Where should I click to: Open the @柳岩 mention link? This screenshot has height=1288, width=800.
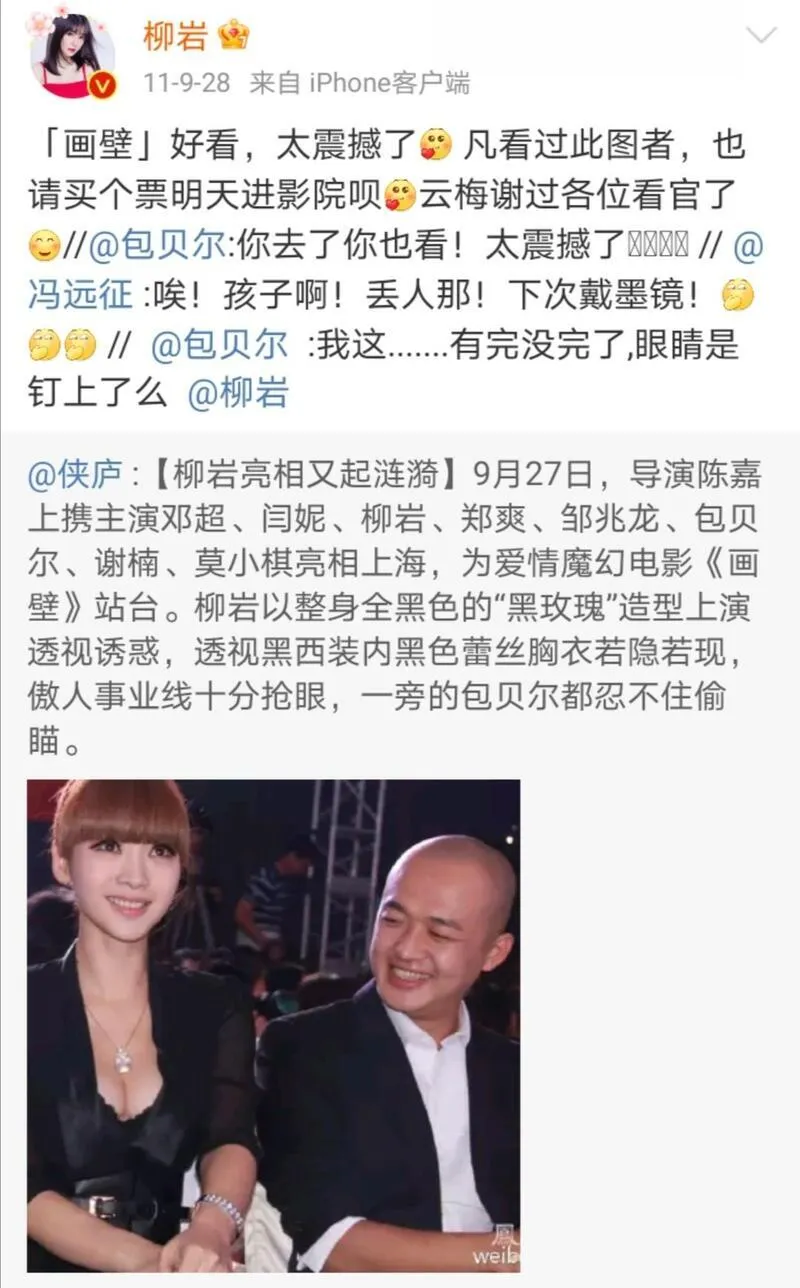coord(237,394)
